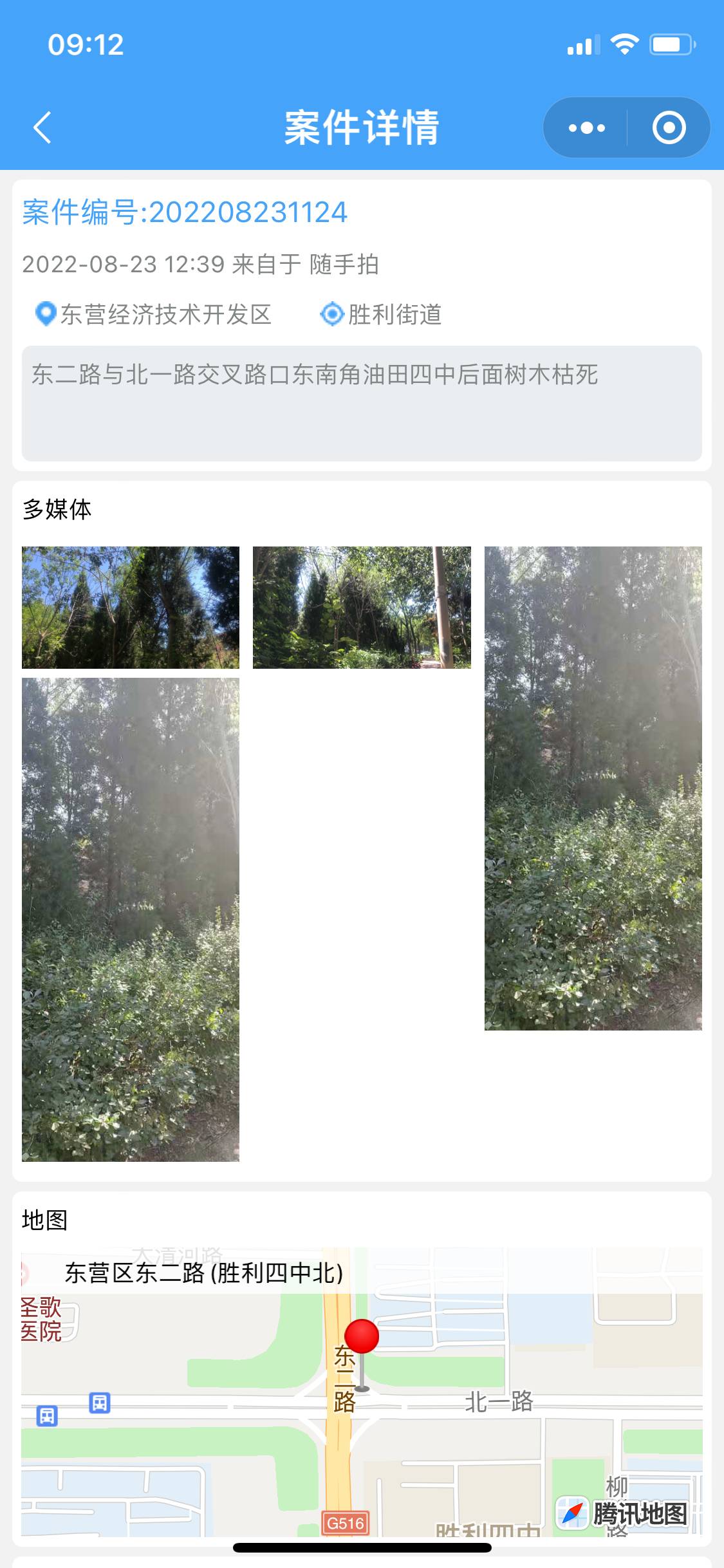Close the mini program with the circle icon
The height and width of the screenshot is (1568, 724).
pyautogui.click(x=669, y=127)
